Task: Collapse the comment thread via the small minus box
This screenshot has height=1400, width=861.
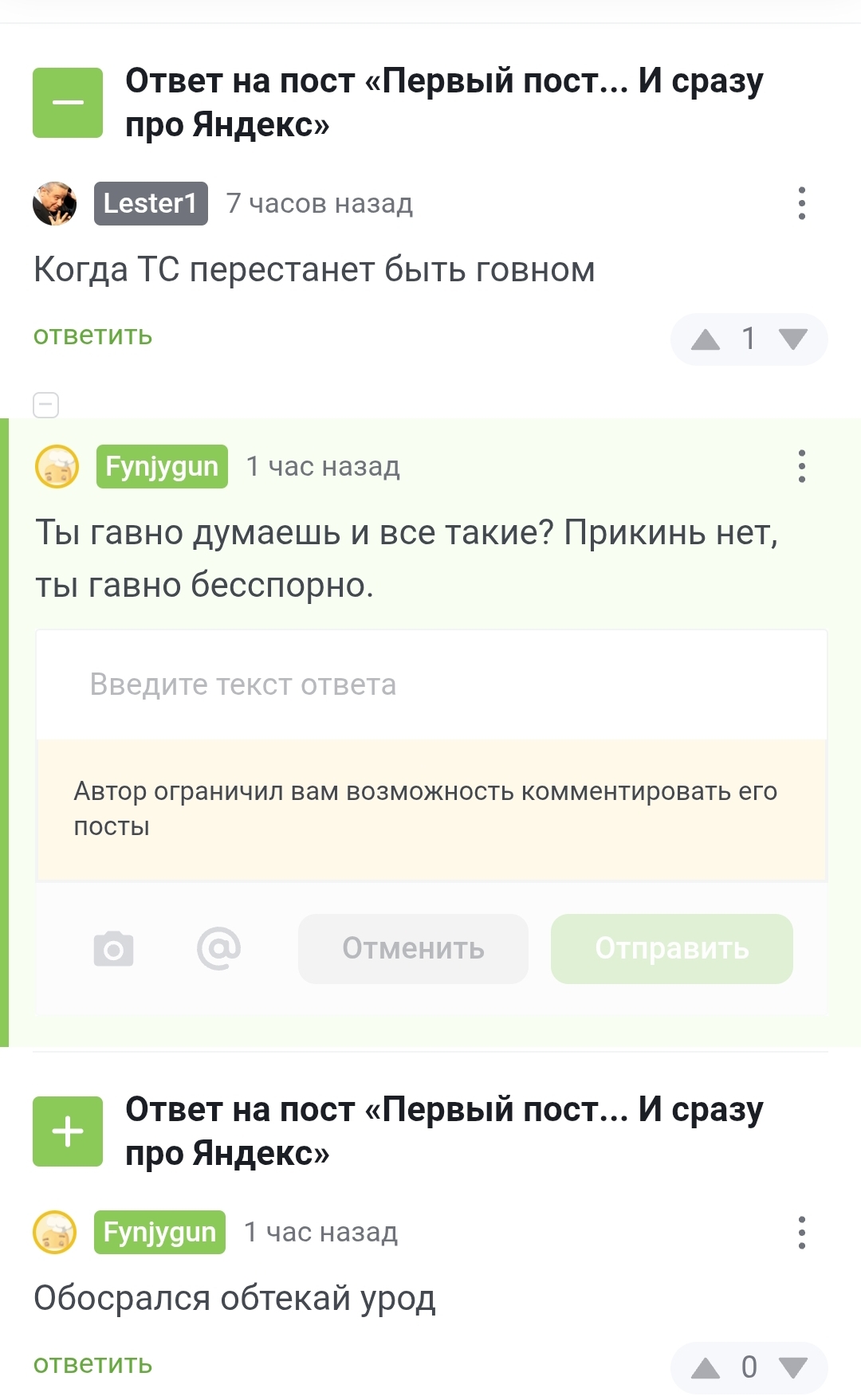Action: 46,405
